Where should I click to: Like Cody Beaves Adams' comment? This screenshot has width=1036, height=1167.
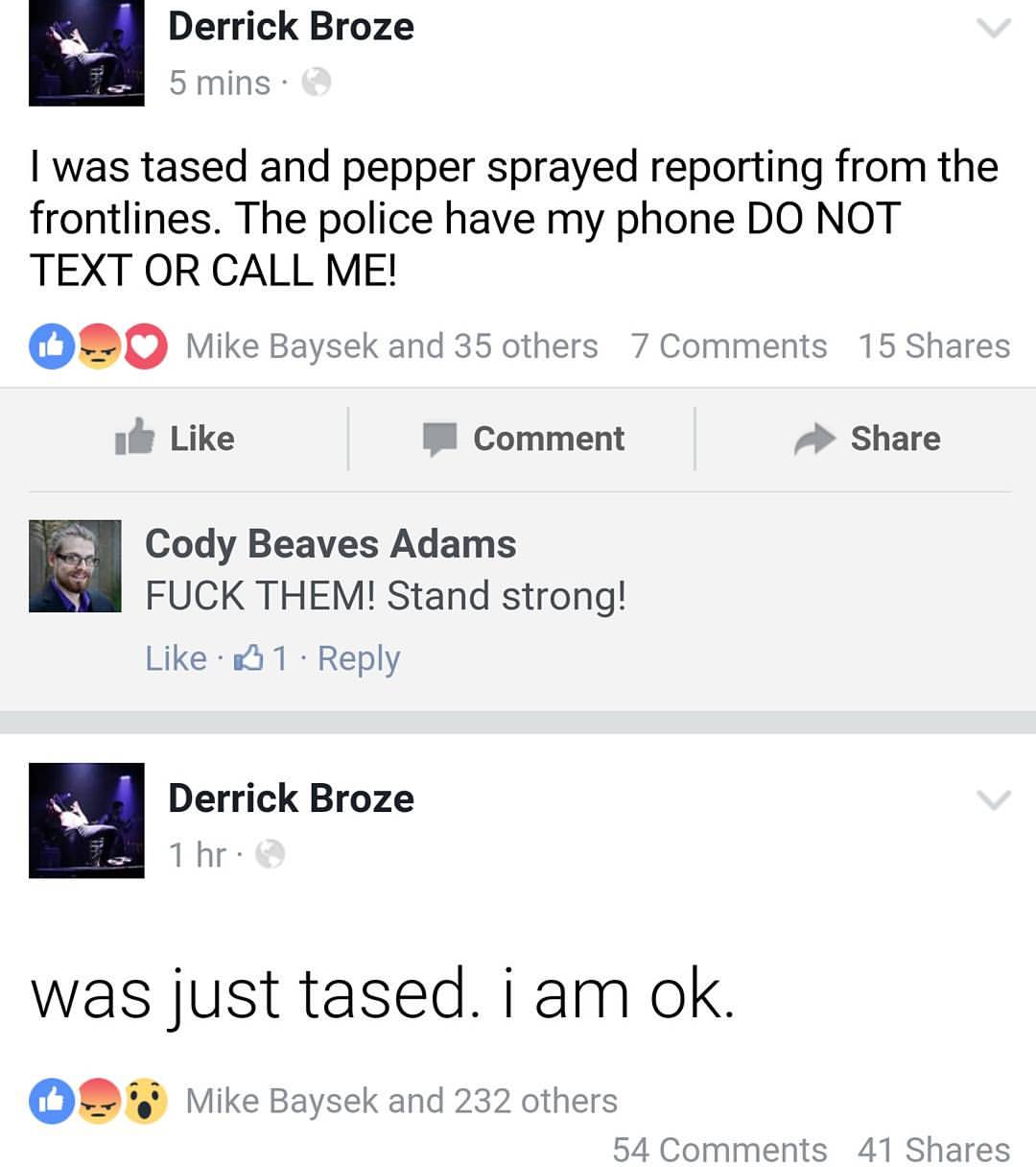(176, 658)
